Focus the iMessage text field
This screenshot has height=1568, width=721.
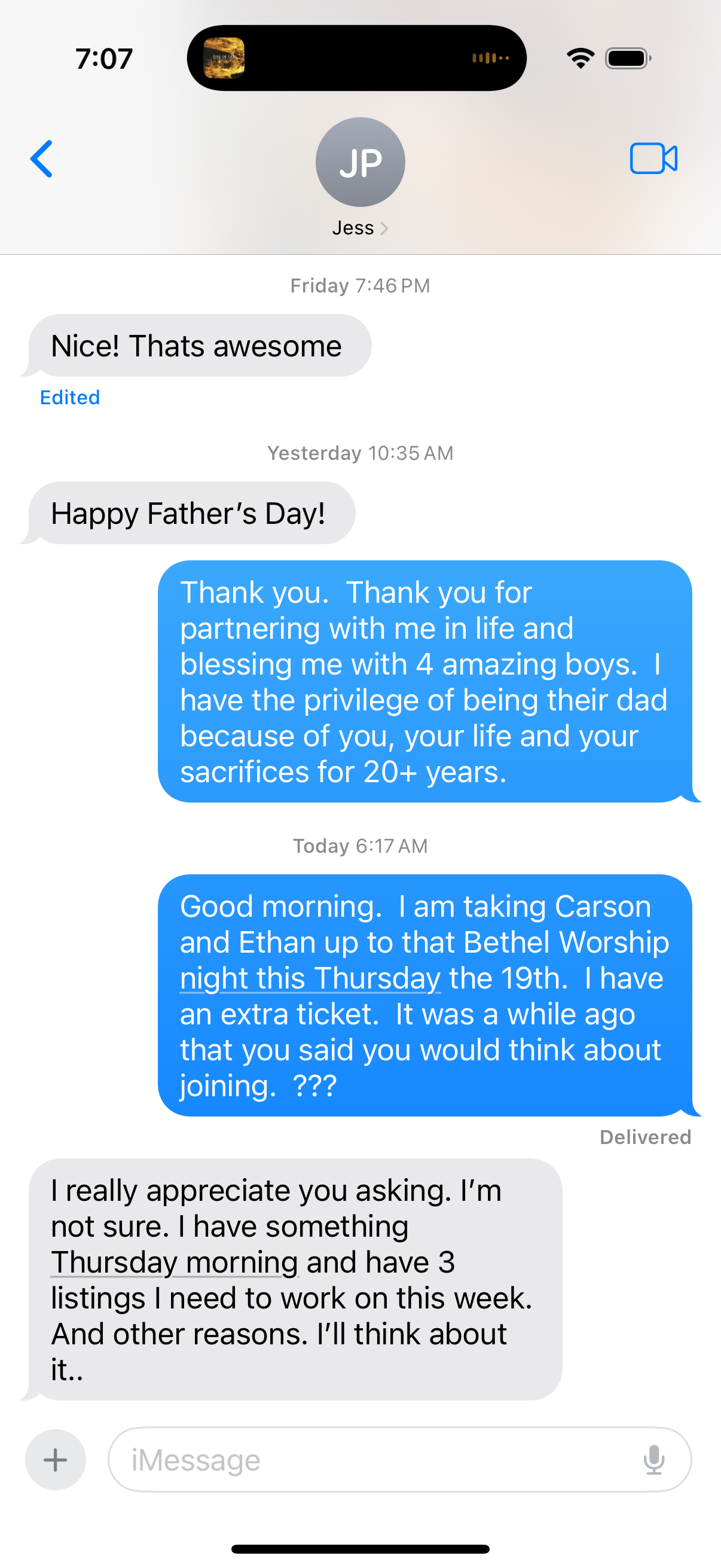click(377, 1460)
